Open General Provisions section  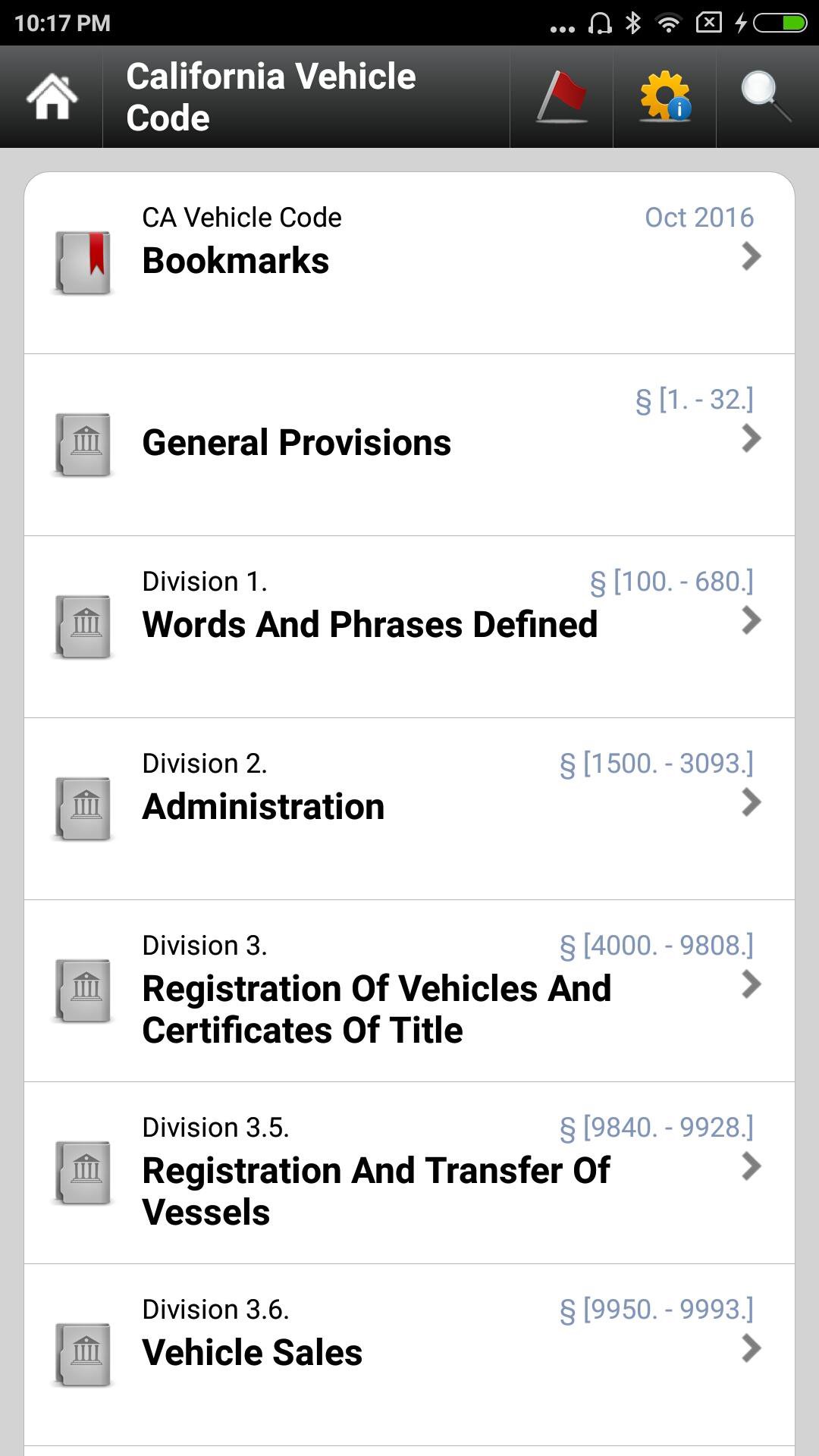[x=409, y=444]
